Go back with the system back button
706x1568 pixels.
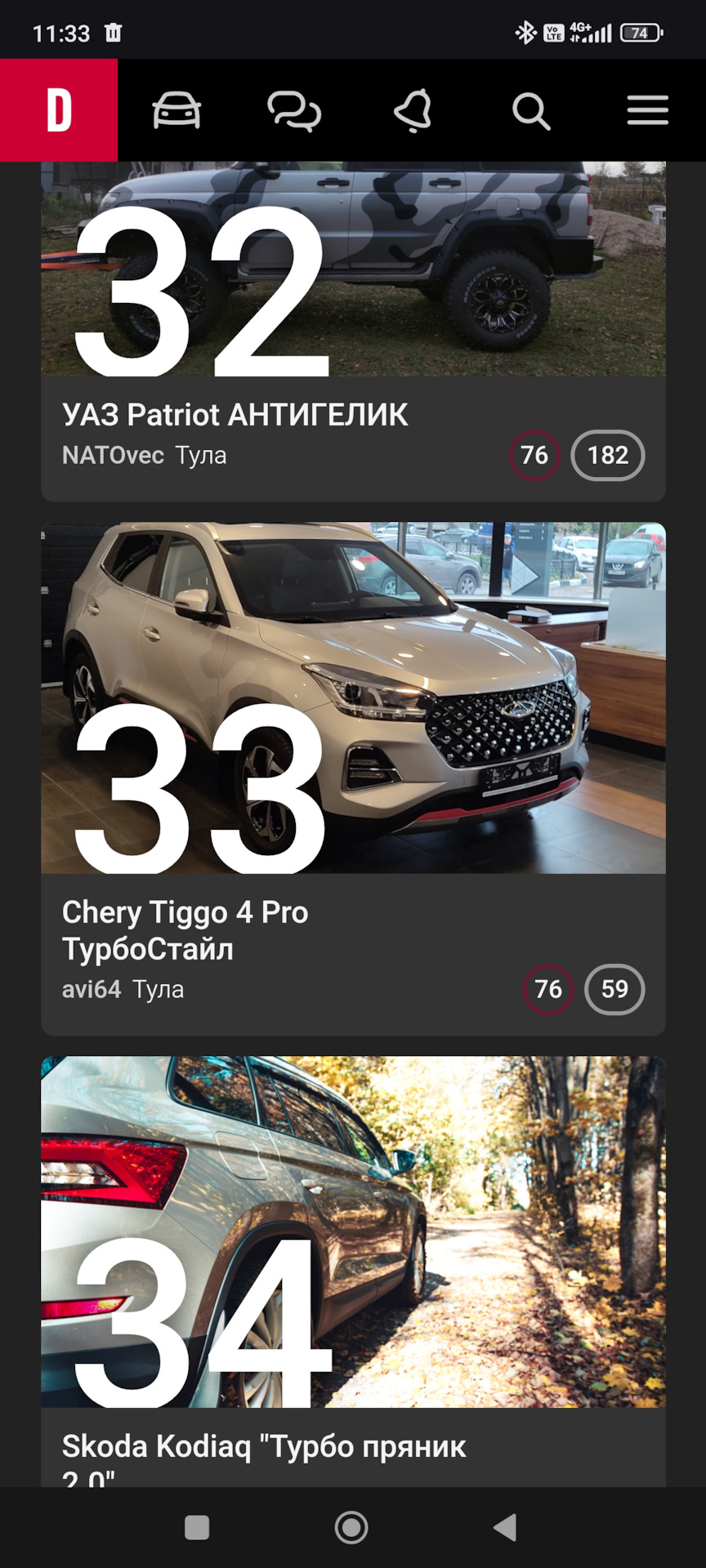tap(506, 1527)
